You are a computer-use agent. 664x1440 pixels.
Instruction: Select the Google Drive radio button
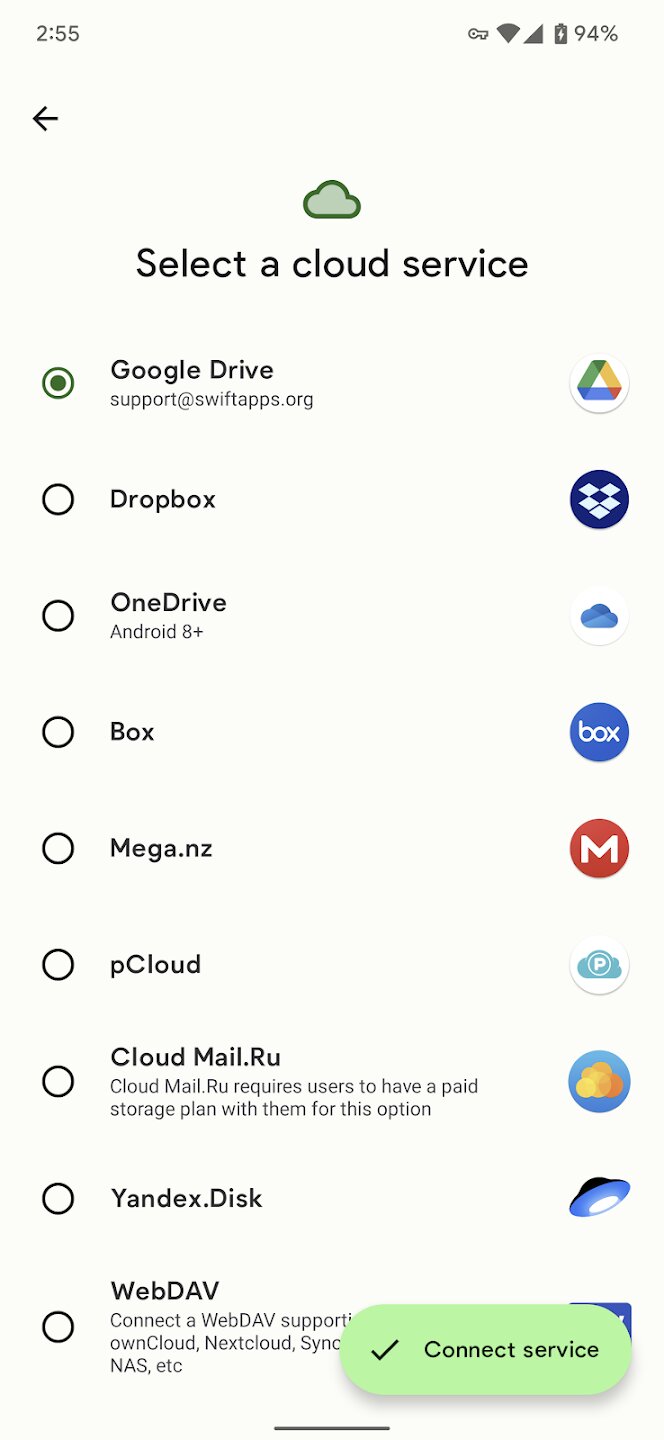(x=58, y=383)
